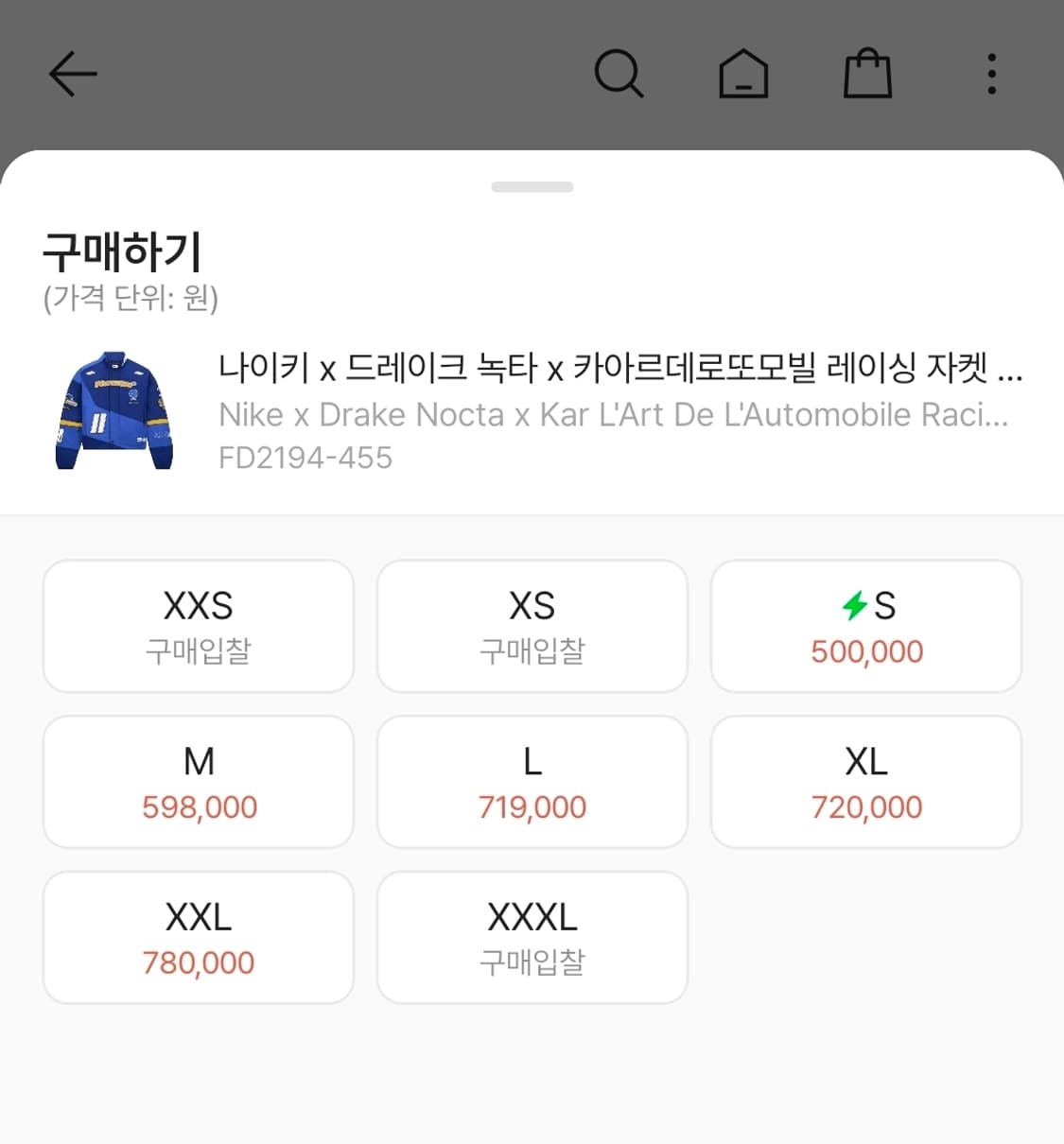The image size is (1064, 1144).
Task: Go to home using the house icon
Action: [743, 73]
